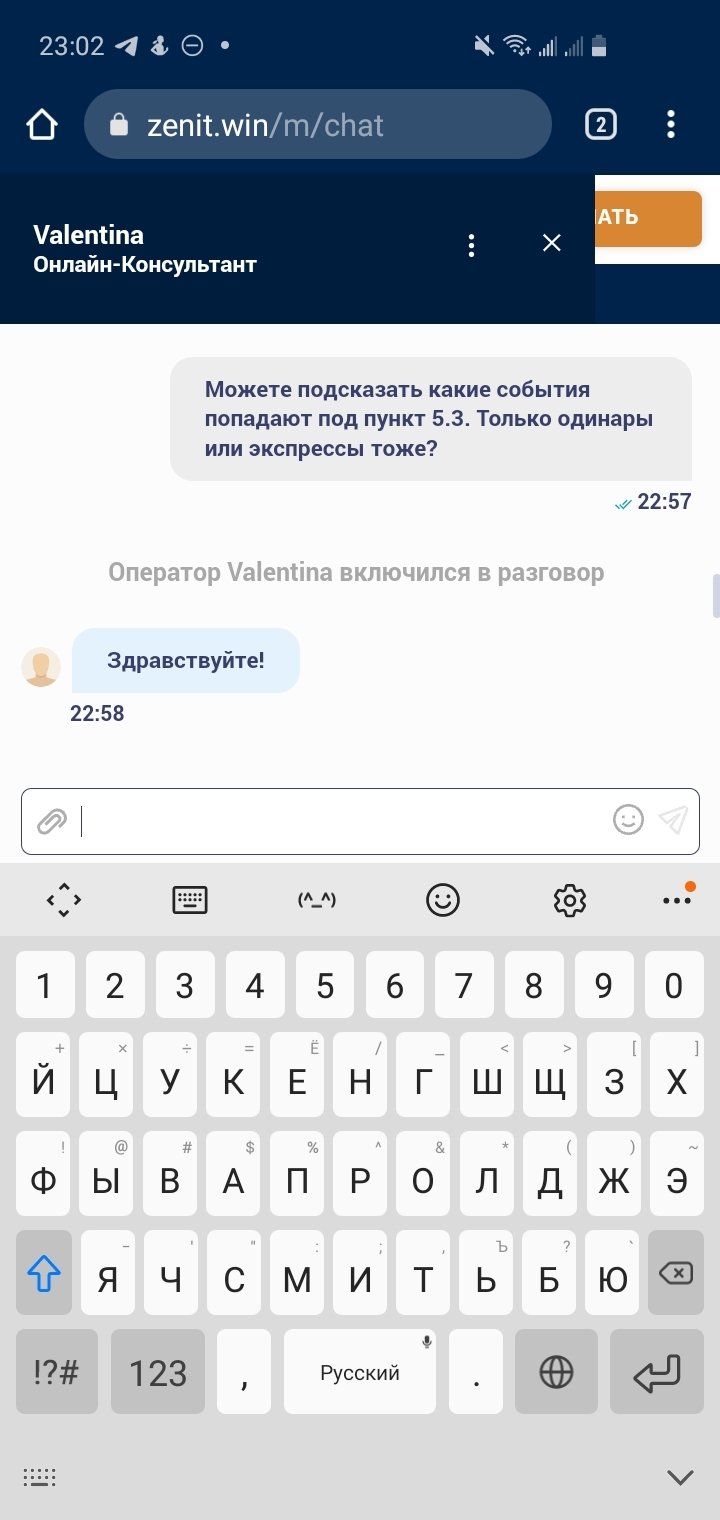Open the emoji picker in chat
The width and height of the screenshot is (720, 1520).
(x=628, y=821)
